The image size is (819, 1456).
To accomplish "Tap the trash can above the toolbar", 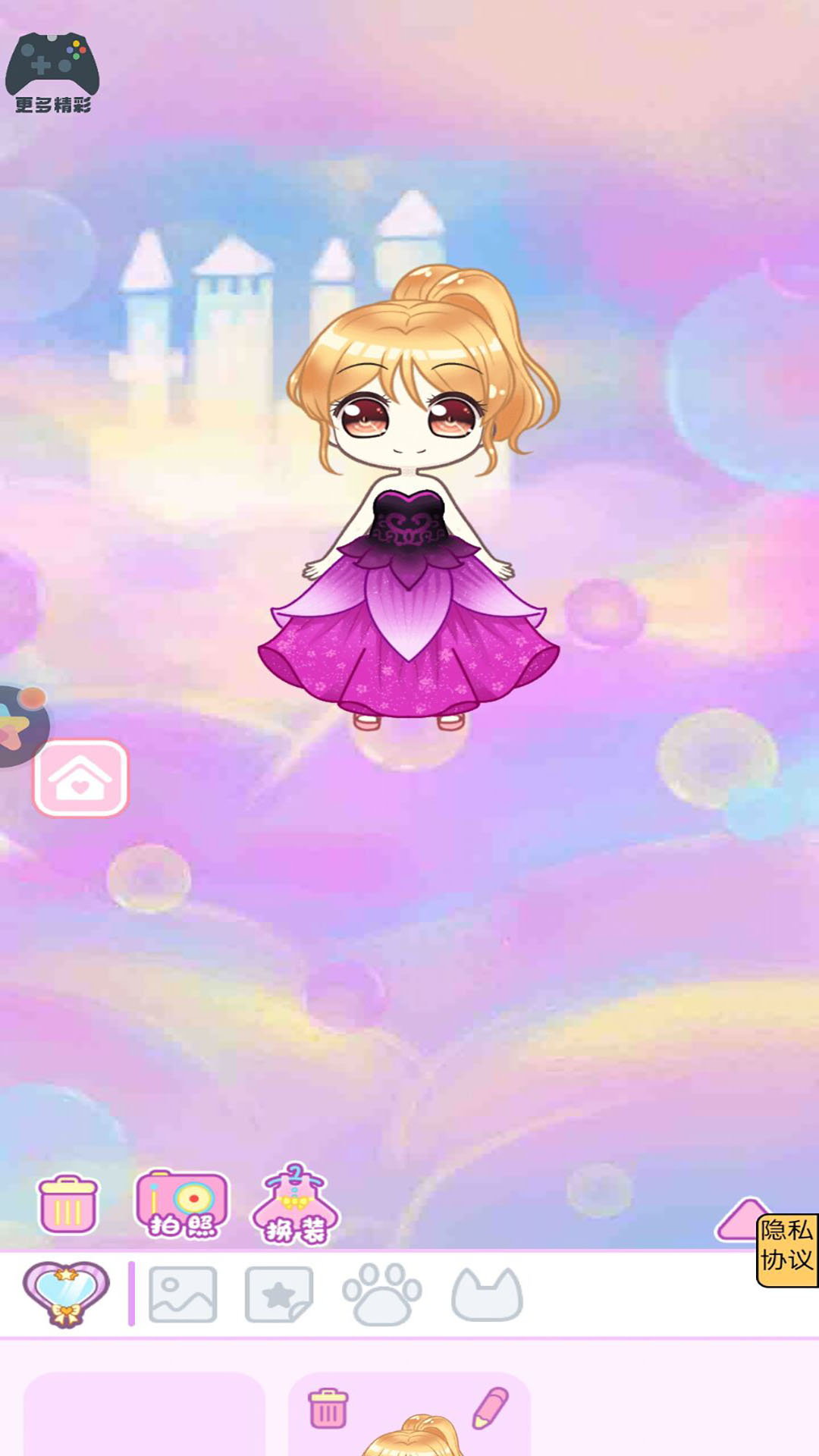I will (x=68, y=1204).
